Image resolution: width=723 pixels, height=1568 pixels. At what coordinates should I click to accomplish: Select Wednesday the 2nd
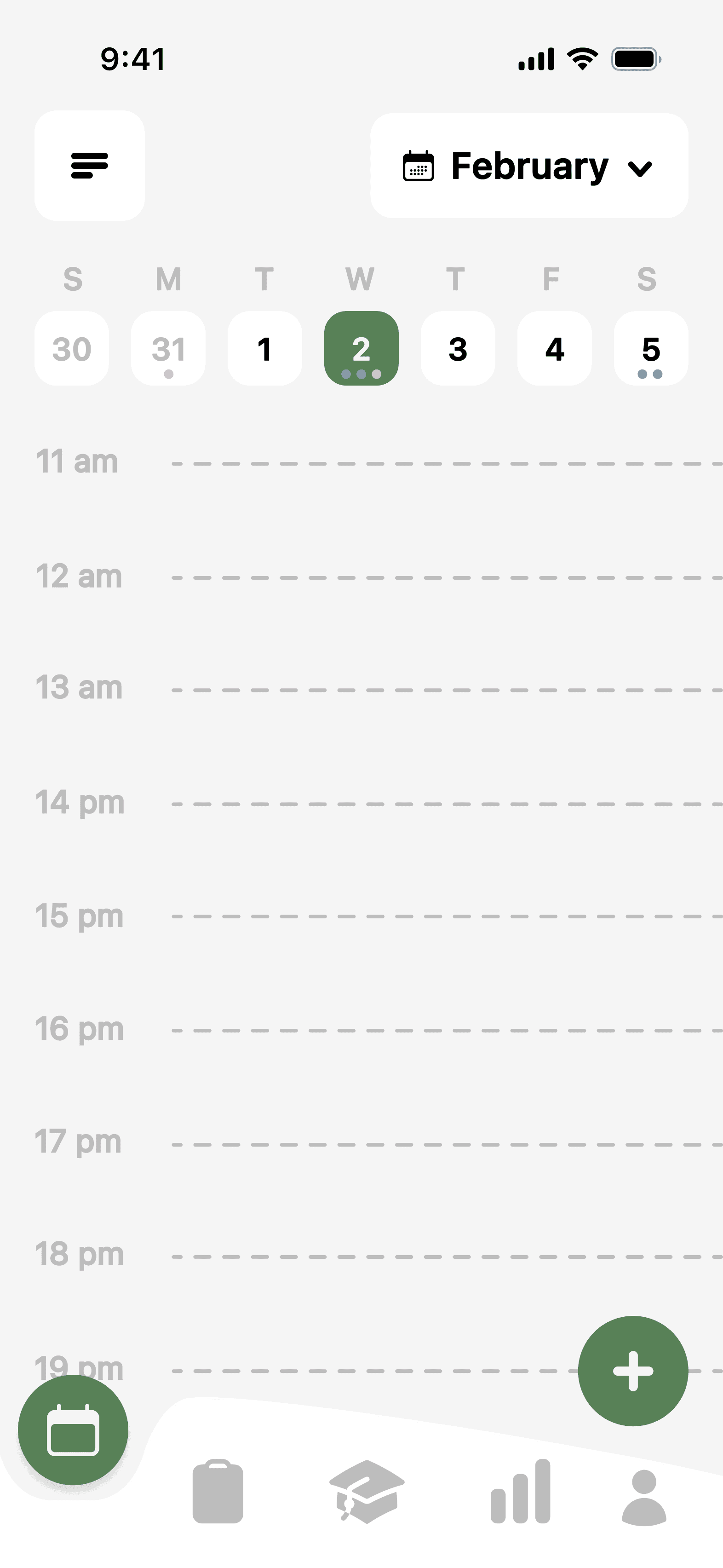tap(361, 349)
